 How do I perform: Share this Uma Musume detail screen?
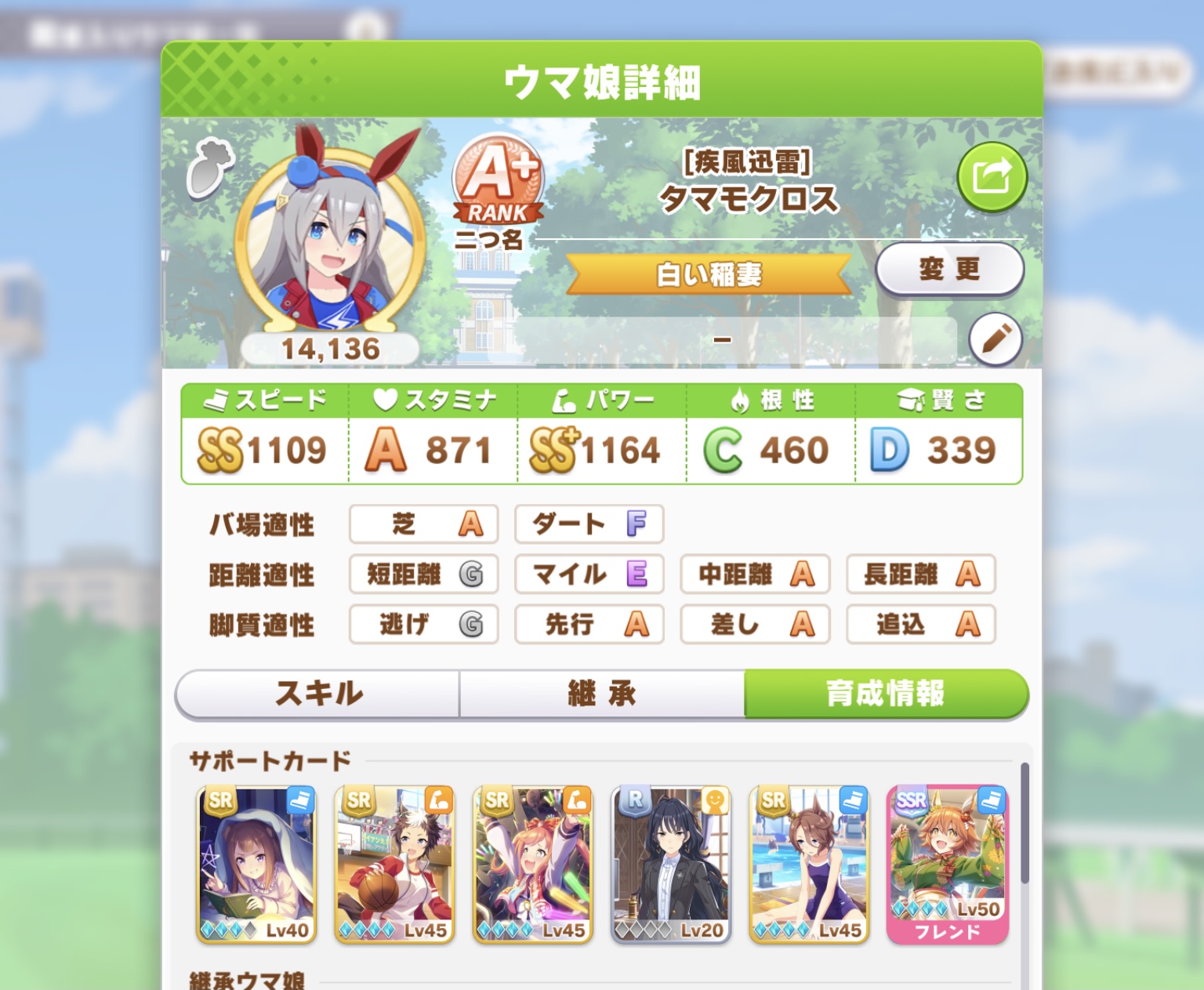tap(992, 177)
